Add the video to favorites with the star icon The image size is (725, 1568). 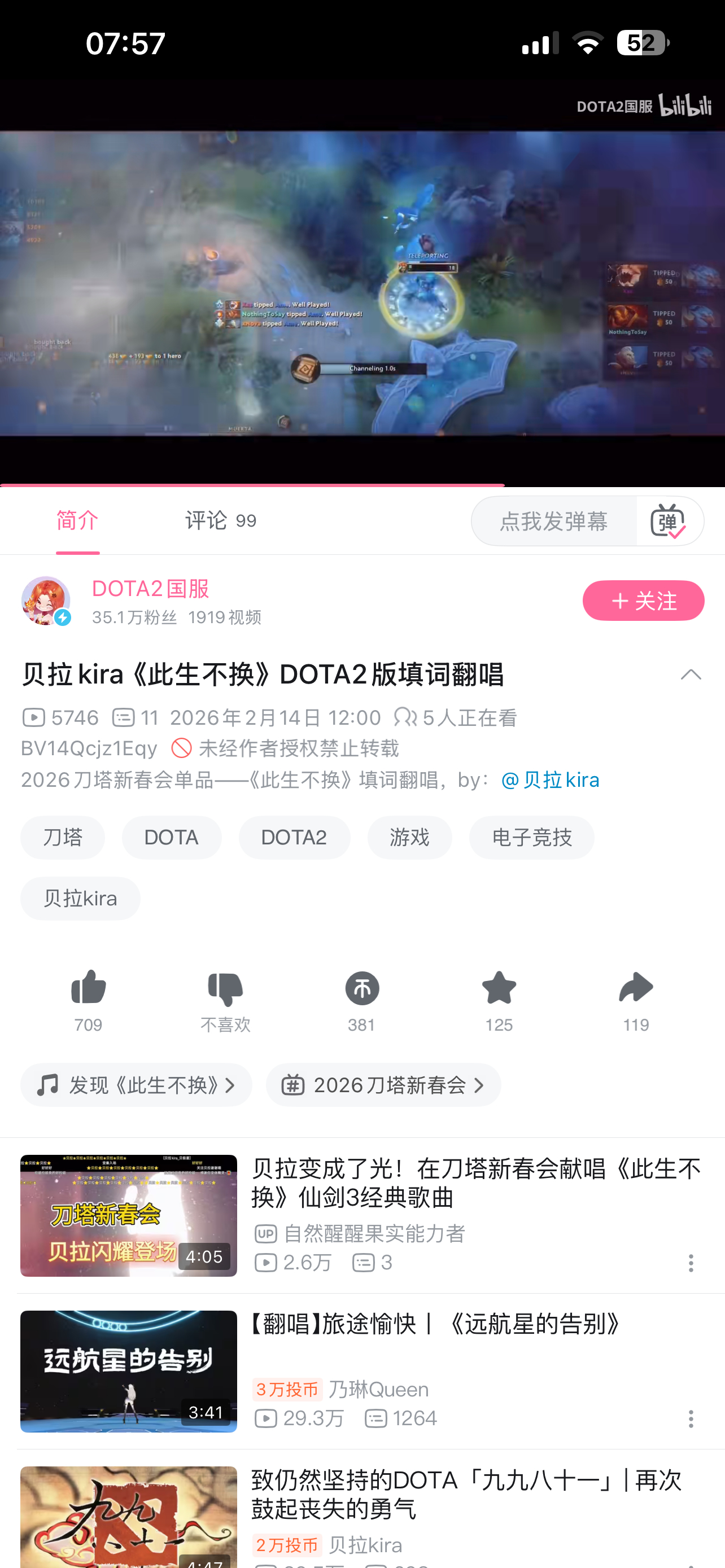click(499, 989)
